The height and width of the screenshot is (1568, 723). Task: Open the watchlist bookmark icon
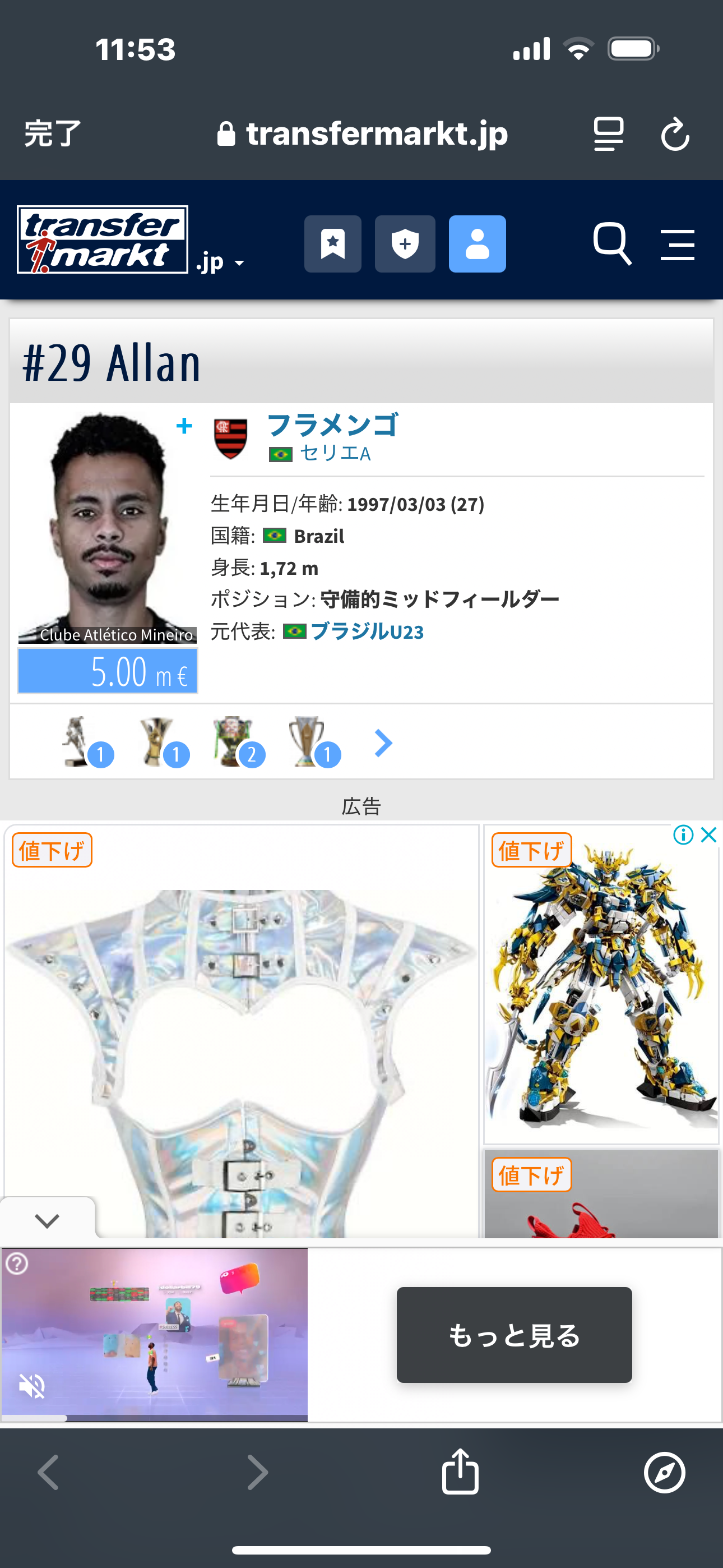coord(332,244)
